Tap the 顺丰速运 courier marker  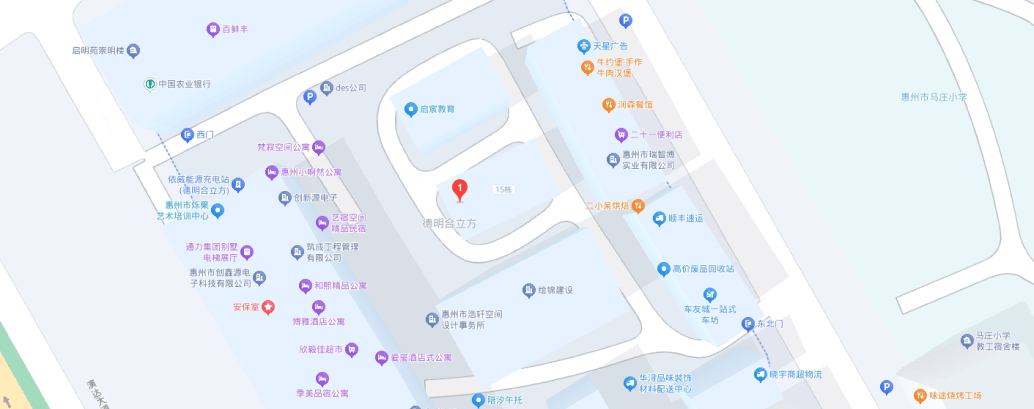(659, 218)
